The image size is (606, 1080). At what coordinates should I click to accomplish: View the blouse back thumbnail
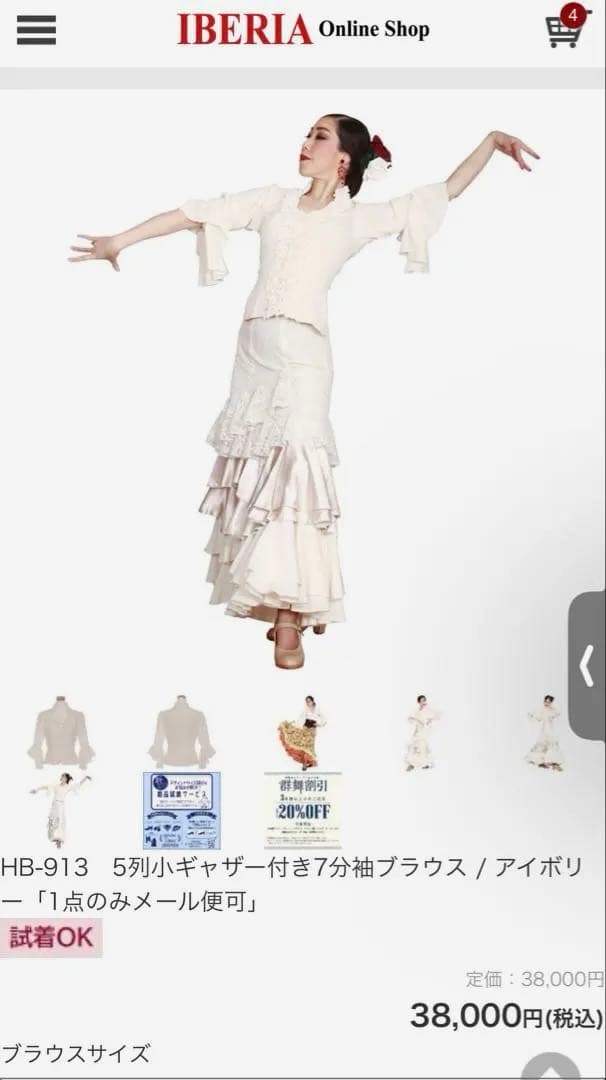pos(182,733)
